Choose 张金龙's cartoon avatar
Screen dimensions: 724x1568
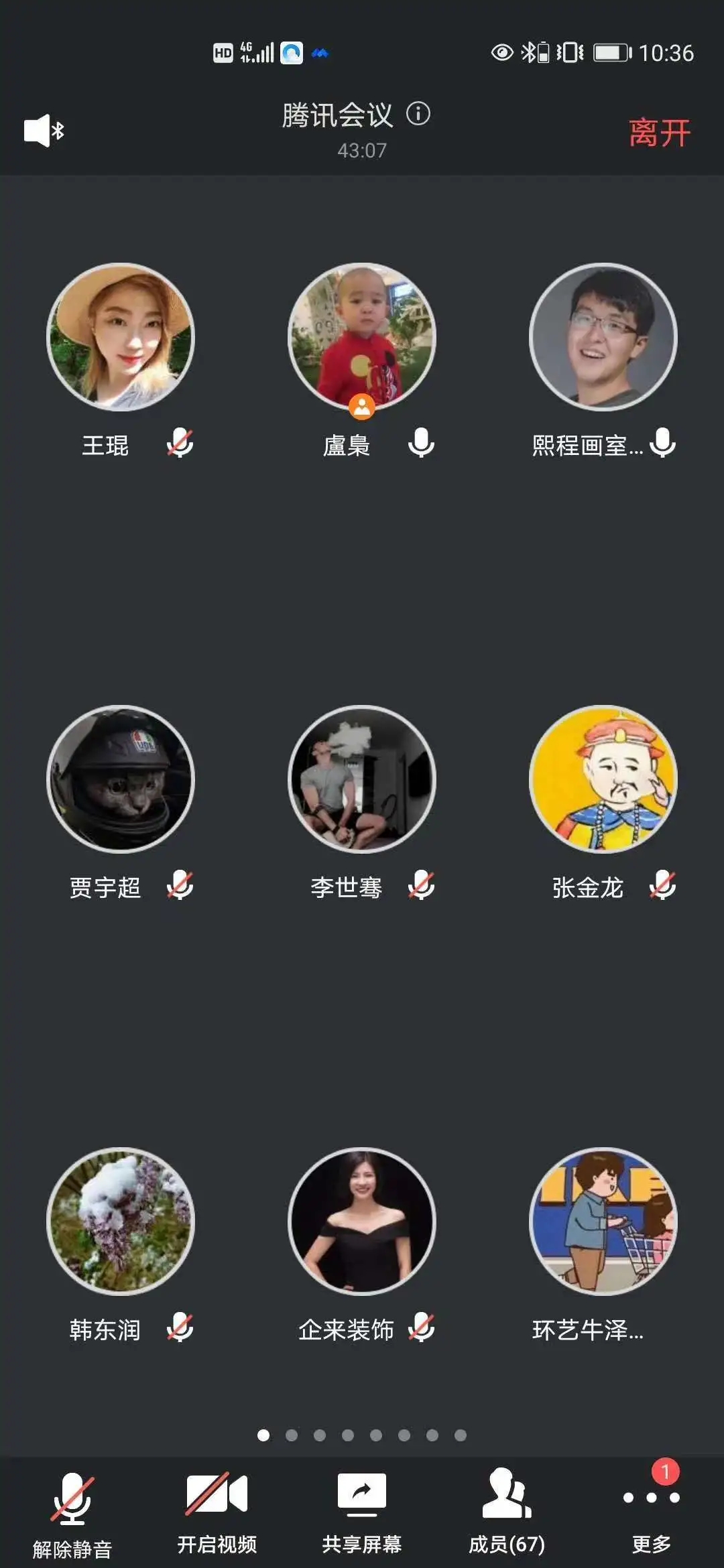(x=603, y=779)
